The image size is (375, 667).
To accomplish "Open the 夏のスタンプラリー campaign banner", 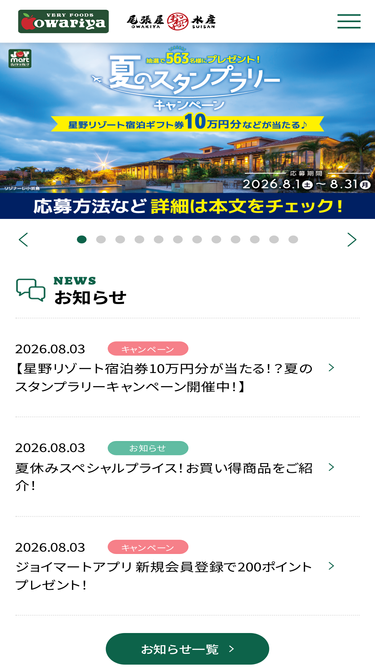I will click(188, 131).
